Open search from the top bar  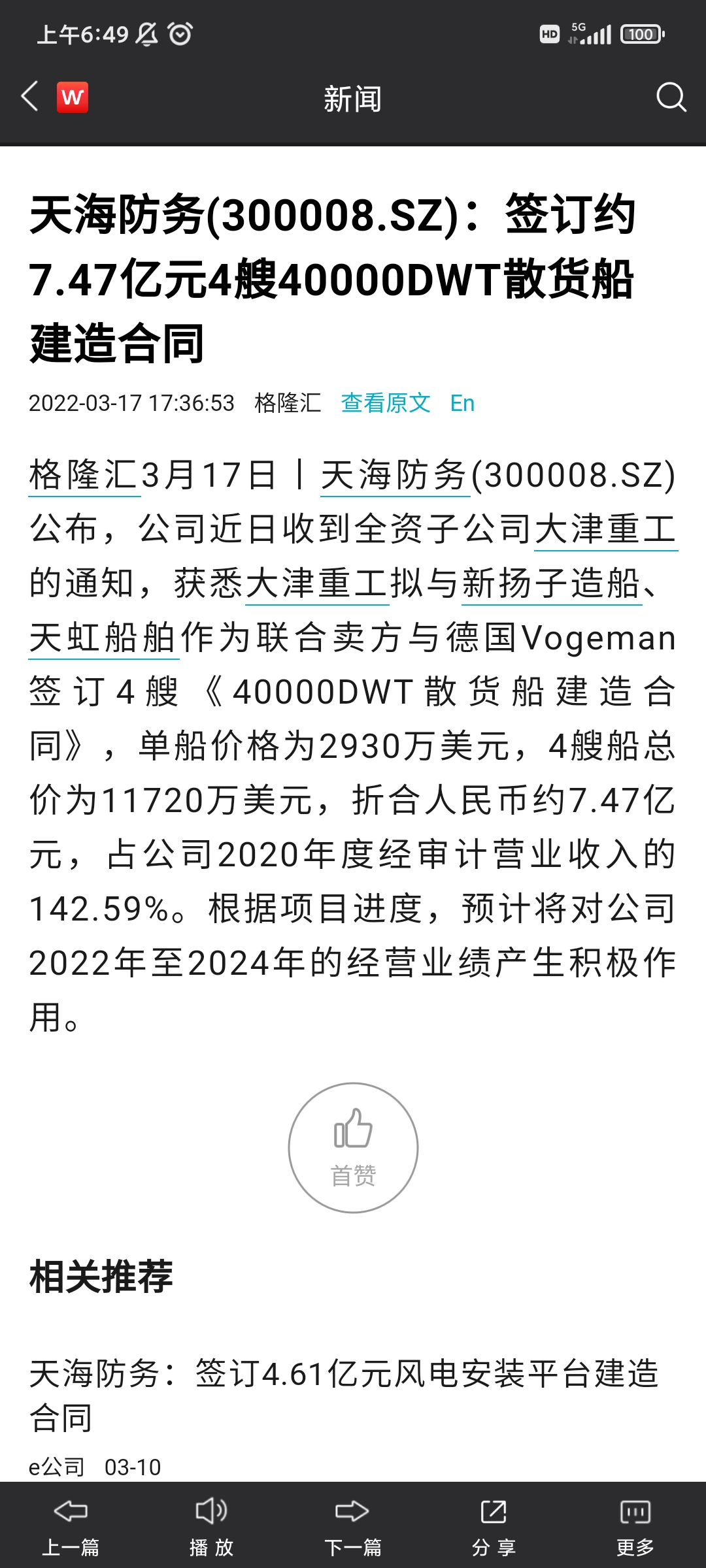[671, 97]
